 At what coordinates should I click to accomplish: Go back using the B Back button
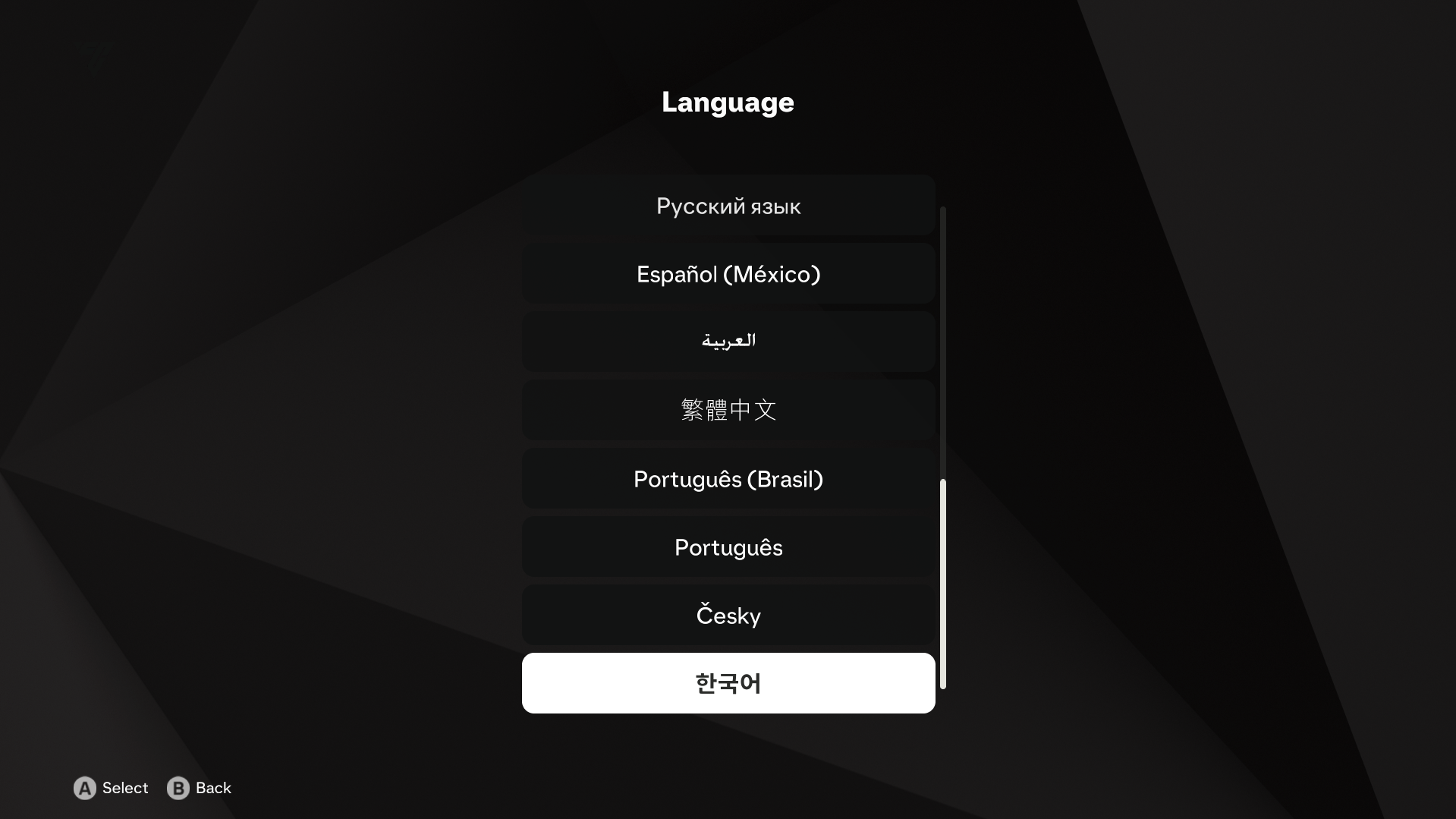(x=200, y=788)
